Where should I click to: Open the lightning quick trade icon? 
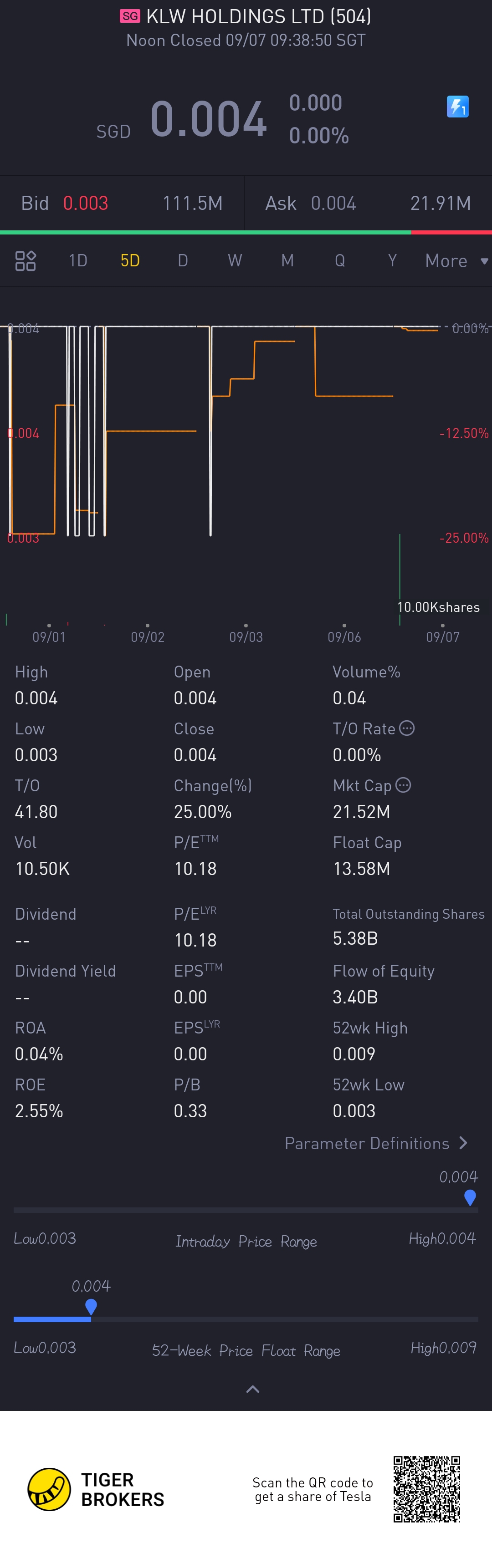(x=457, y=107)
